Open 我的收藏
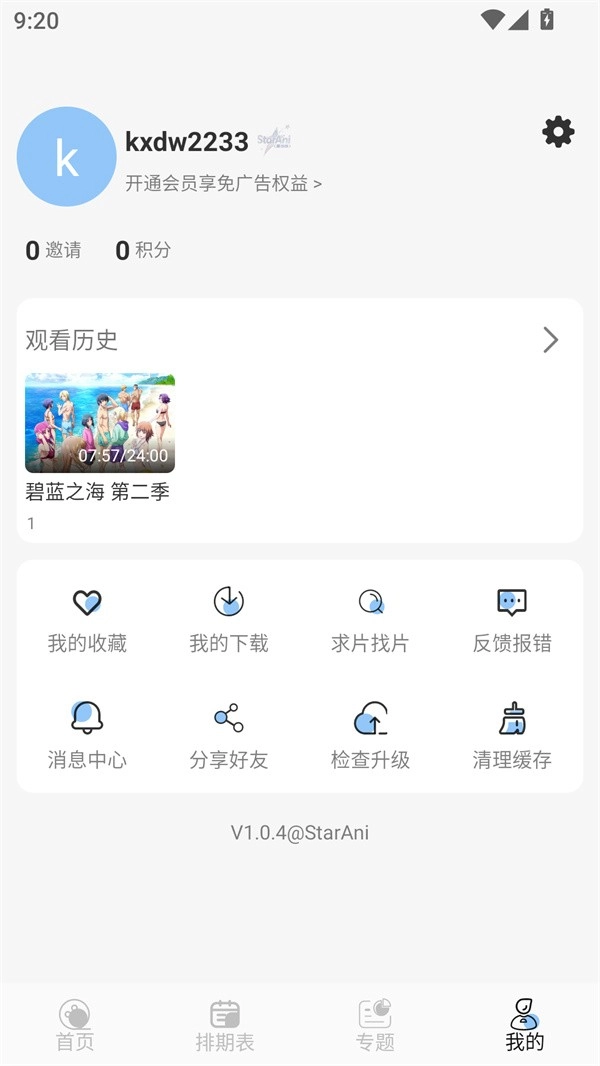The image size is (600, 1066). click(x=87, y=620)
